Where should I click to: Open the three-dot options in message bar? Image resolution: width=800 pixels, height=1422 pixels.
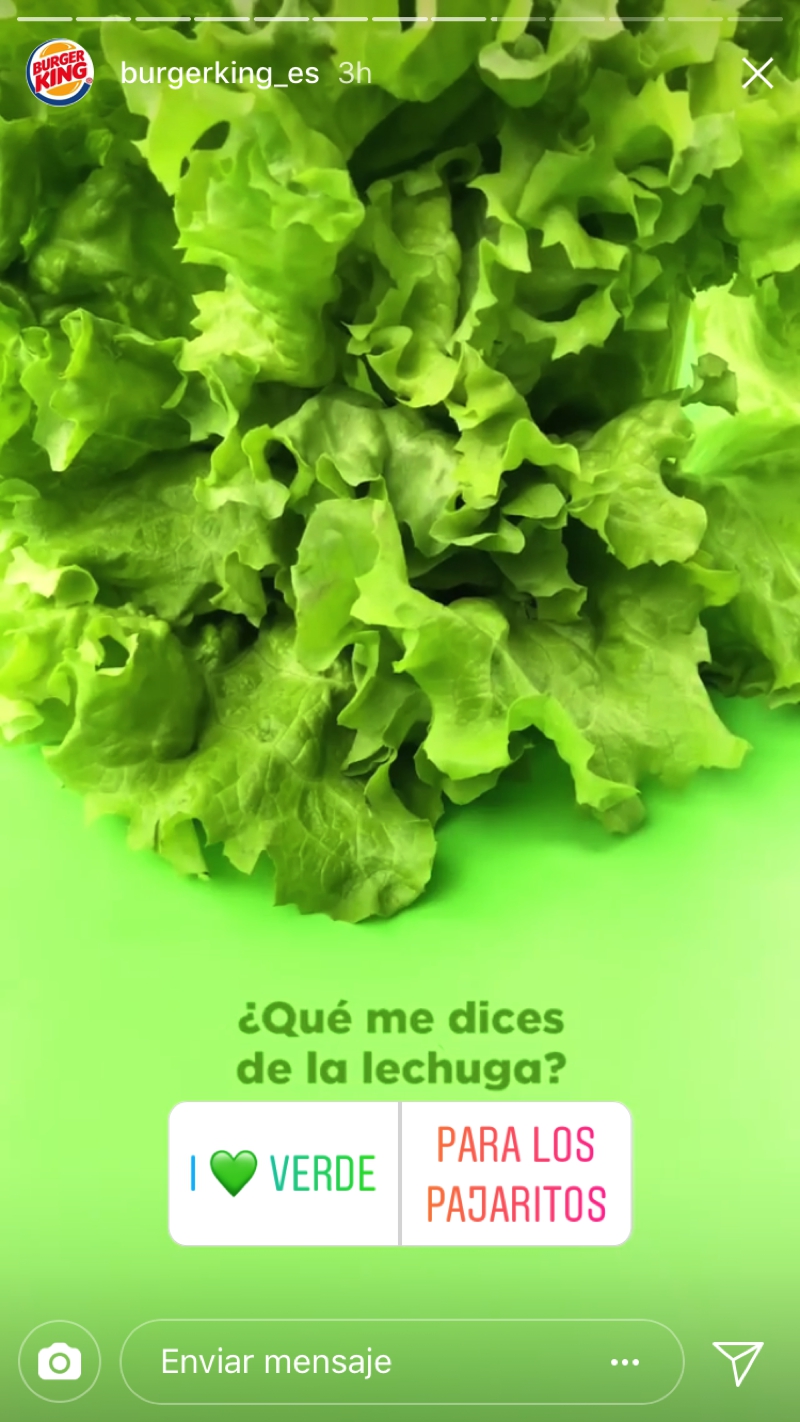pyautogui.click(x=625, y=1362)
